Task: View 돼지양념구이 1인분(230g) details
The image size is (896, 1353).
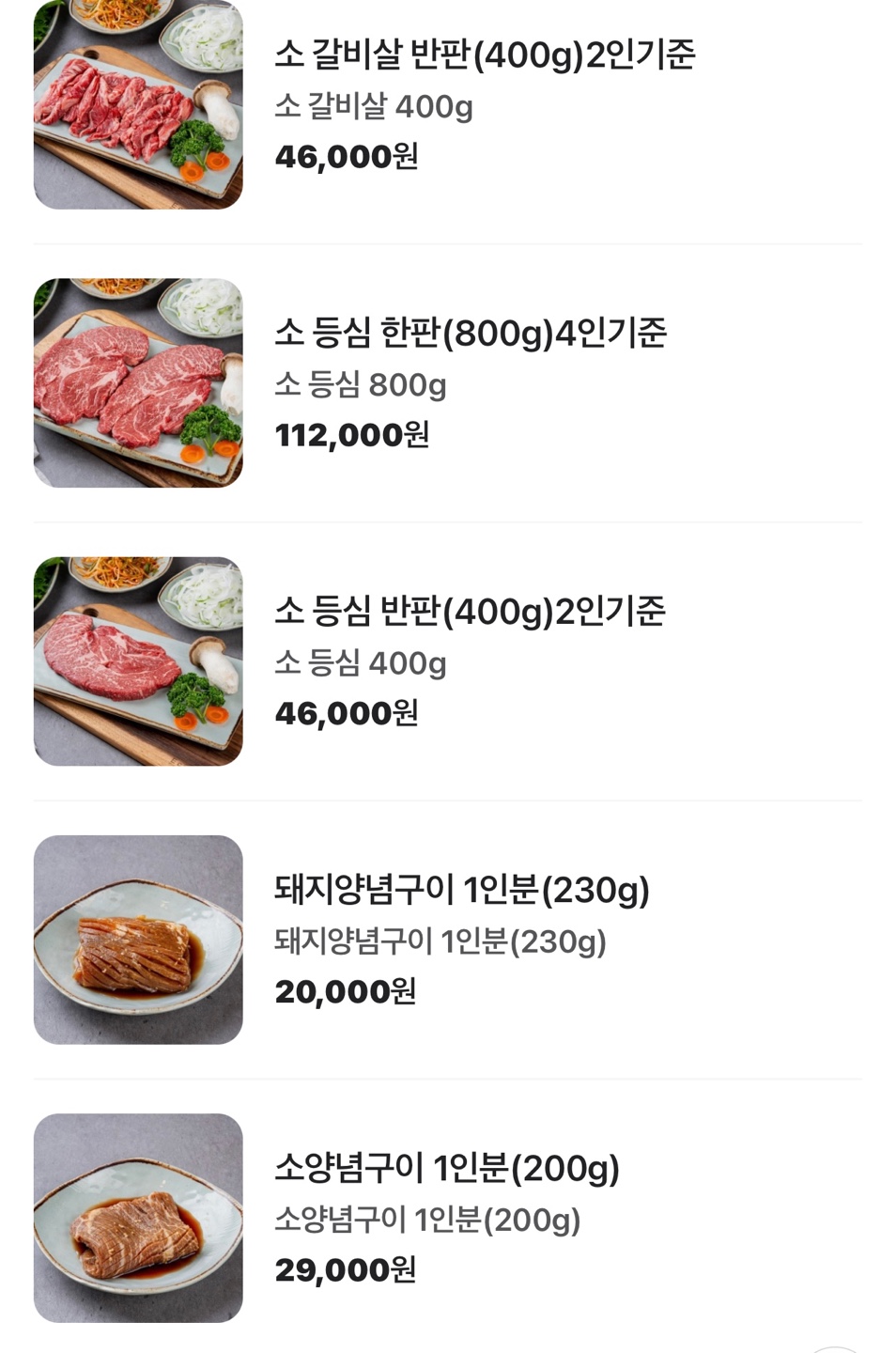Action: pos(461,890)
